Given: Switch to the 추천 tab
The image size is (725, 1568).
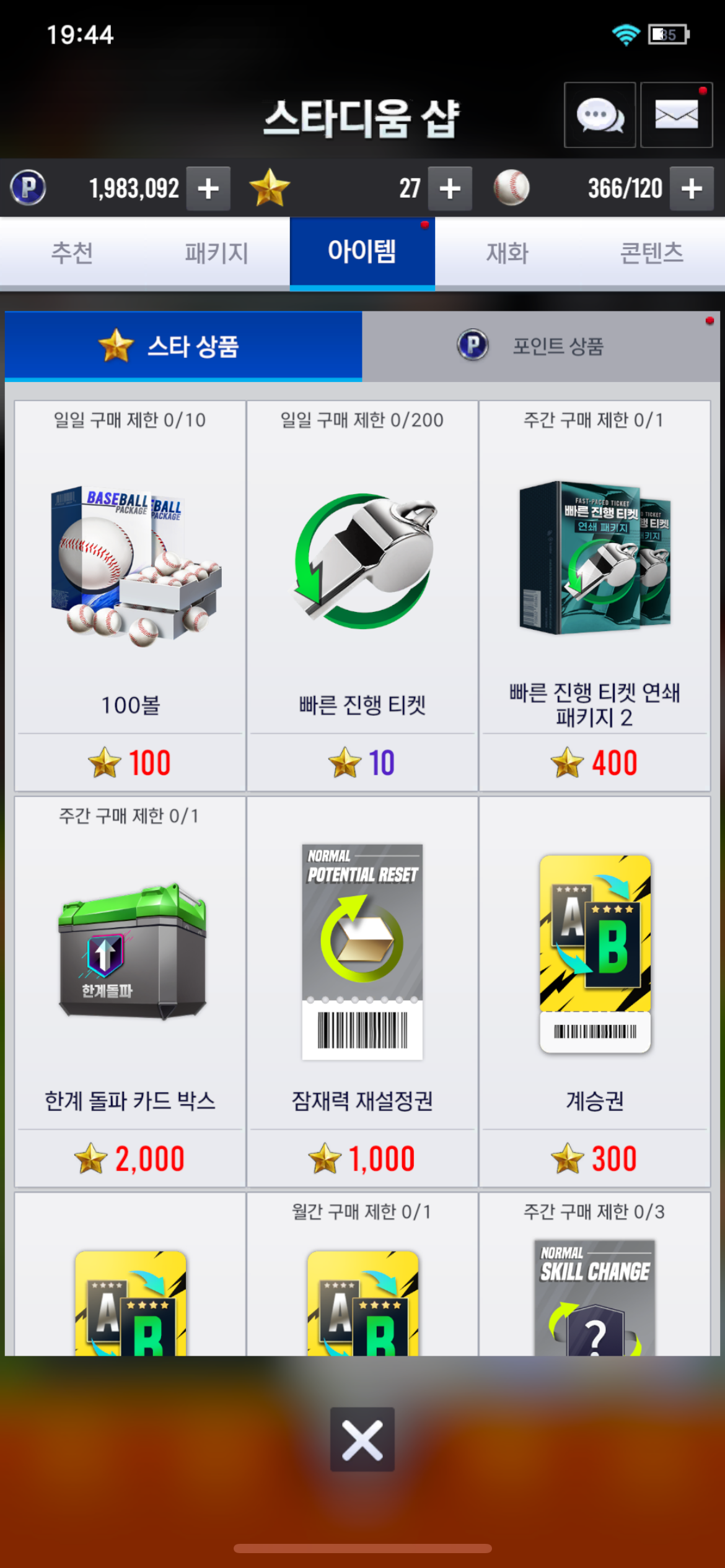Looking at the screenshot, I should (72, 253).
